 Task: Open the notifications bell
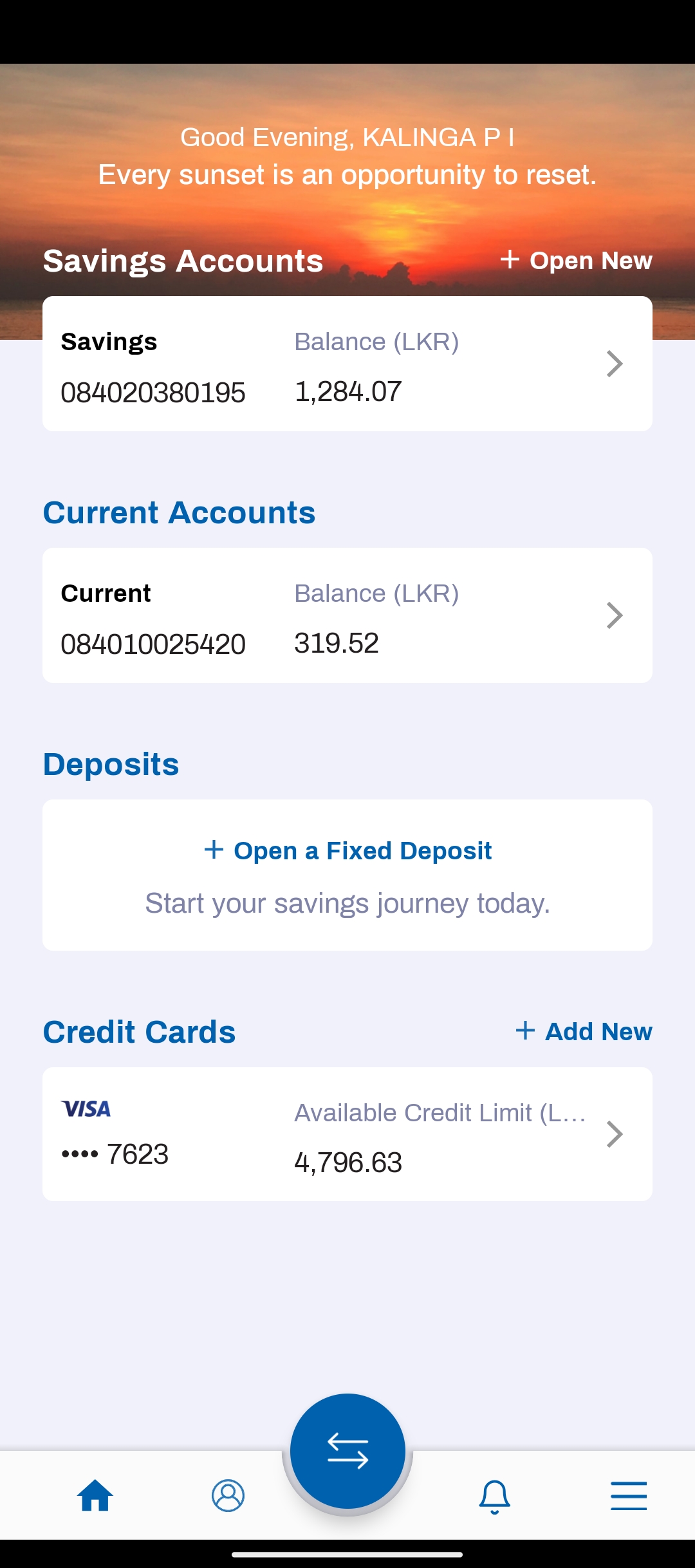[x=494, y=1496]
